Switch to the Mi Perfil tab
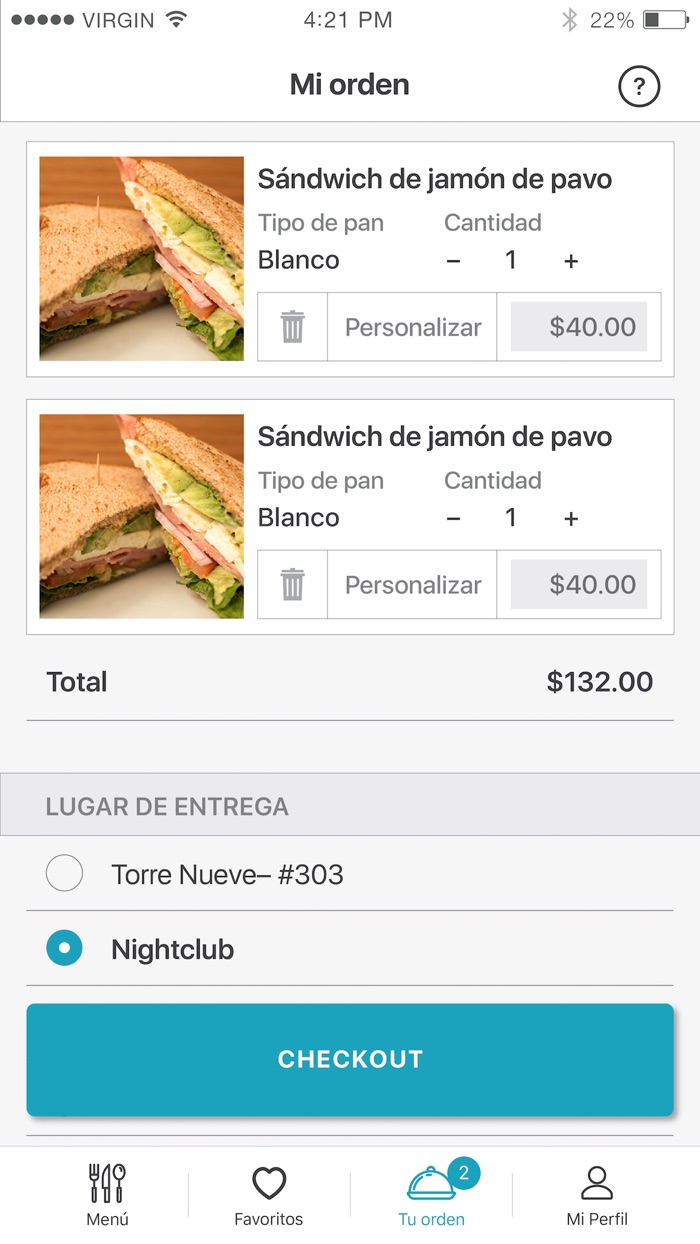Viewport: 700px width, 1244px height. 597,1195
